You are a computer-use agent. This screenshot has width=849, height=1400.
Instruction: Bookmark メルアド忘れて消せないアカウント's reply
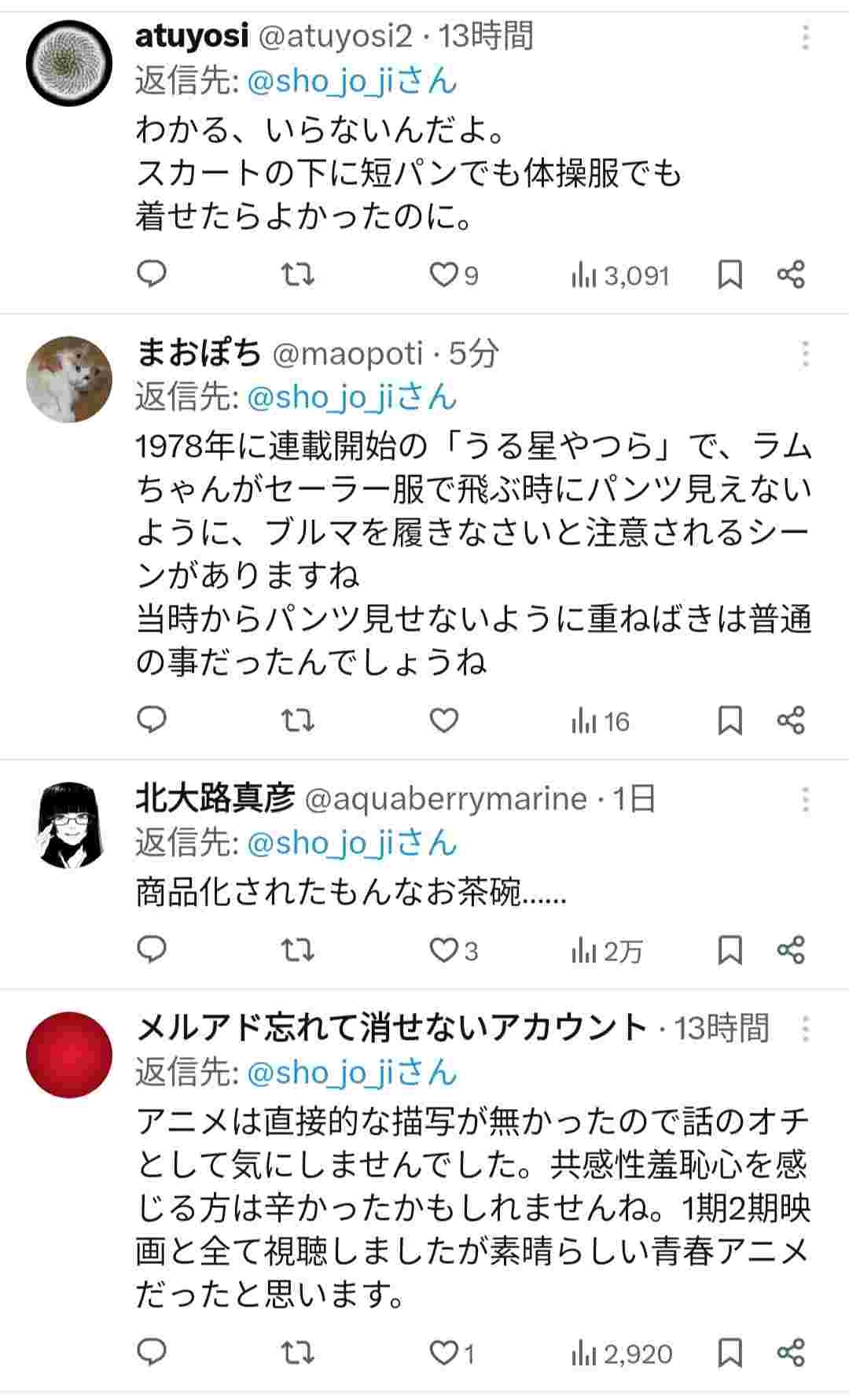point(730,1353)
